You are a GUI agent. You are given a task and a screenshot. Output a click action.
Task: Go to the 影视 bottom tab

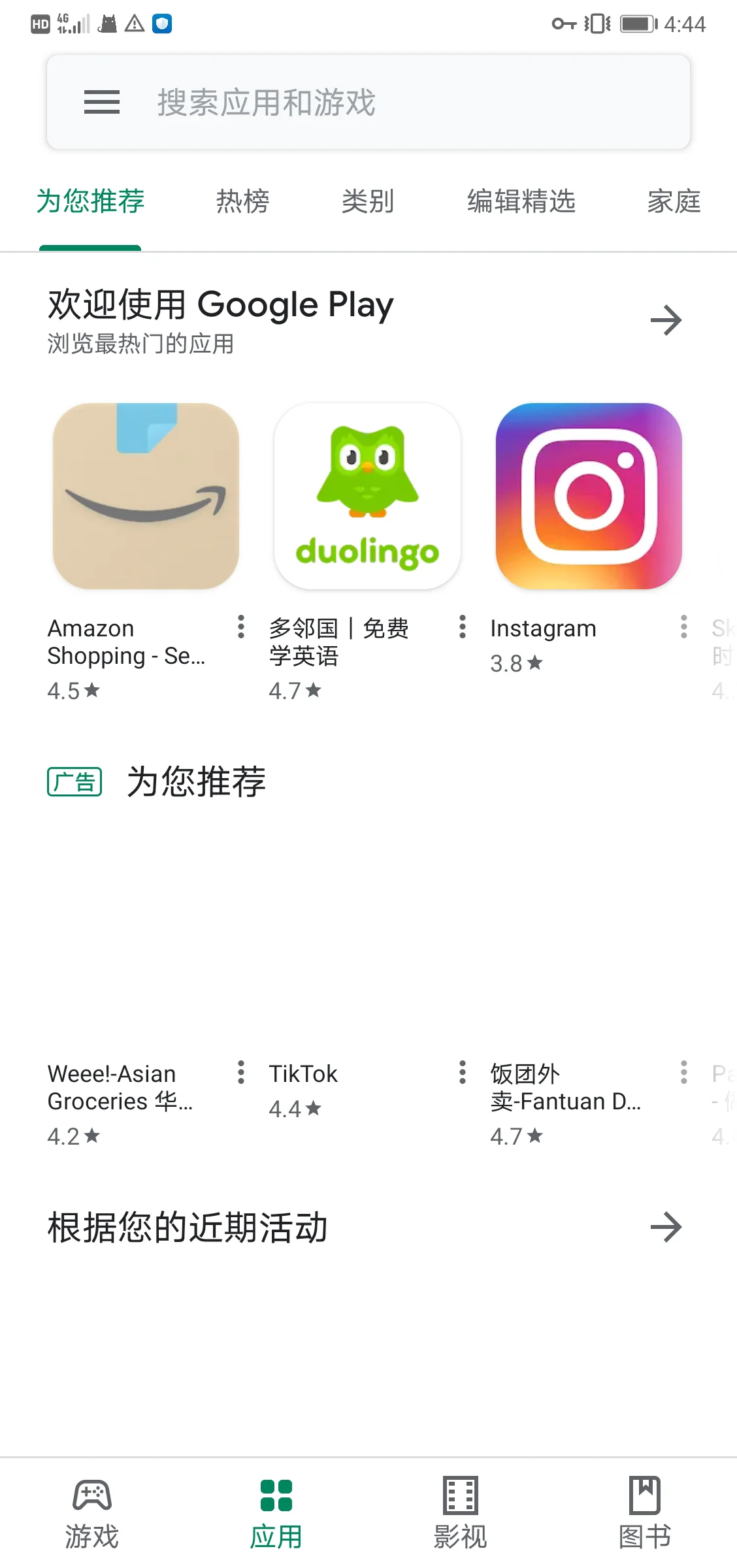coord(461,1513)
